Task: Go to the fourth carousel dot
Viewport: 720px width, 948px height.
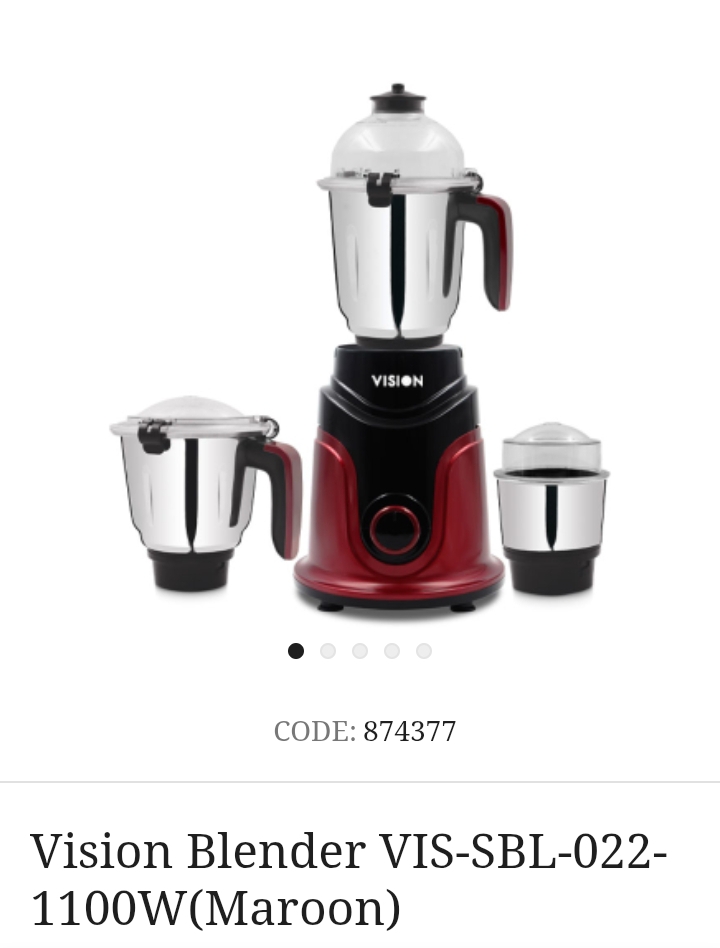Action: 392,651
